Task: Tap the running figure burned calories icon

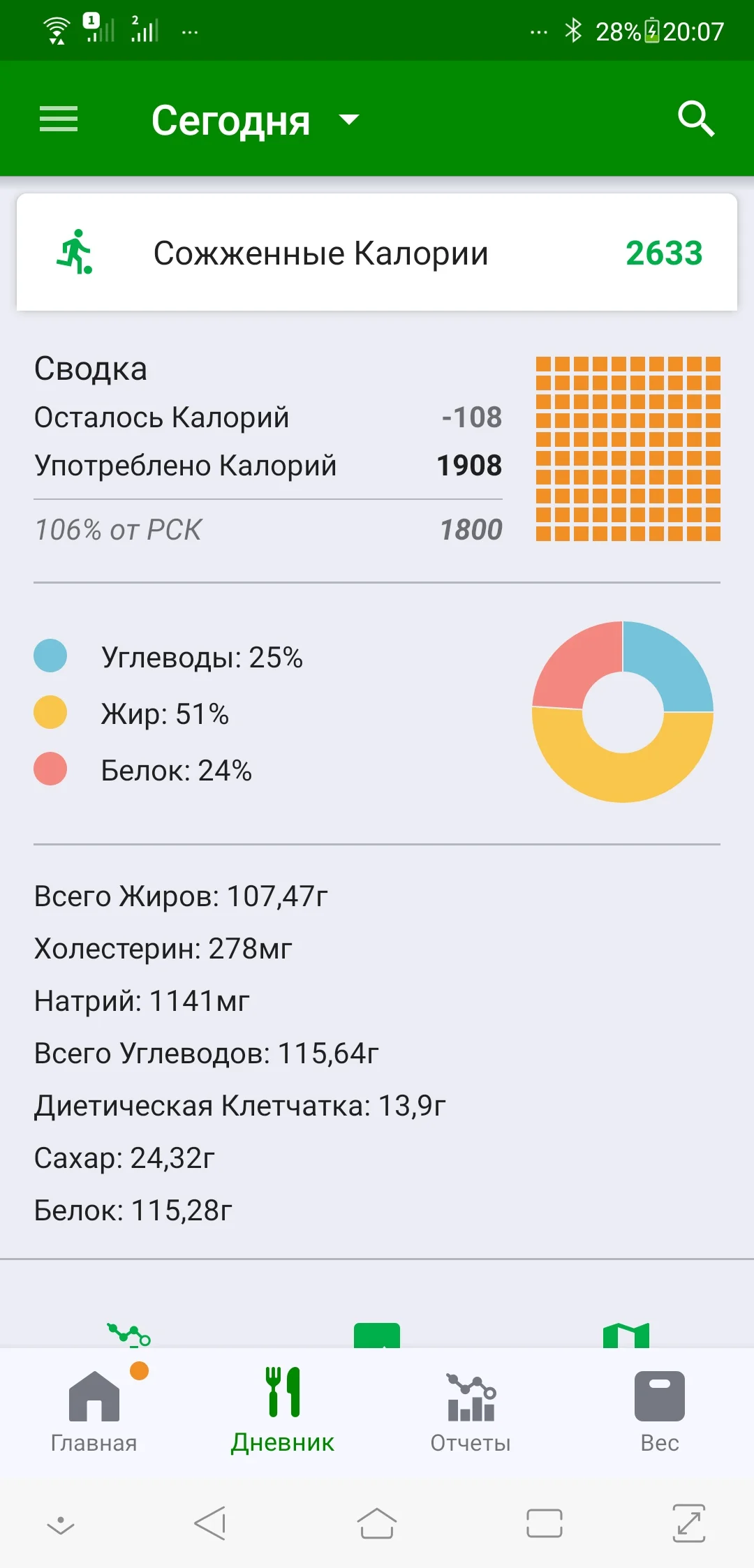Action: [77, 253]
